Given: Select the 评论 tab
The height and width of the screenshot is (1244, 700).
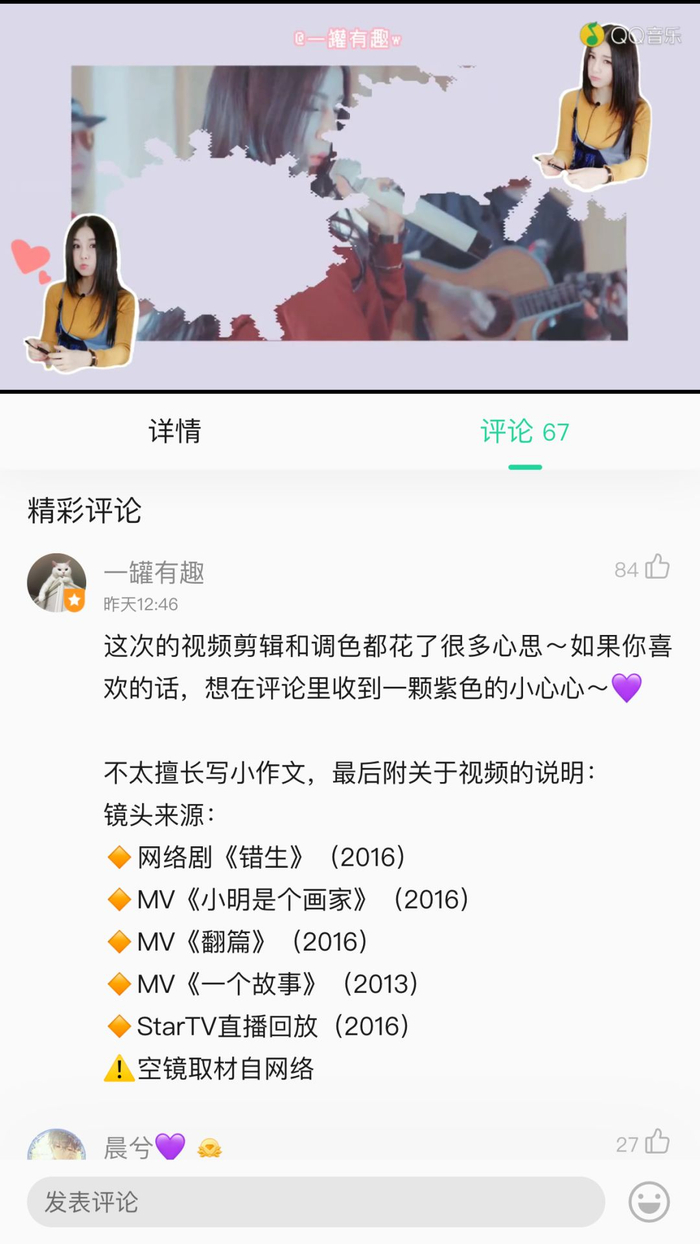Looking at the screenshot, I should click(524, 432).
